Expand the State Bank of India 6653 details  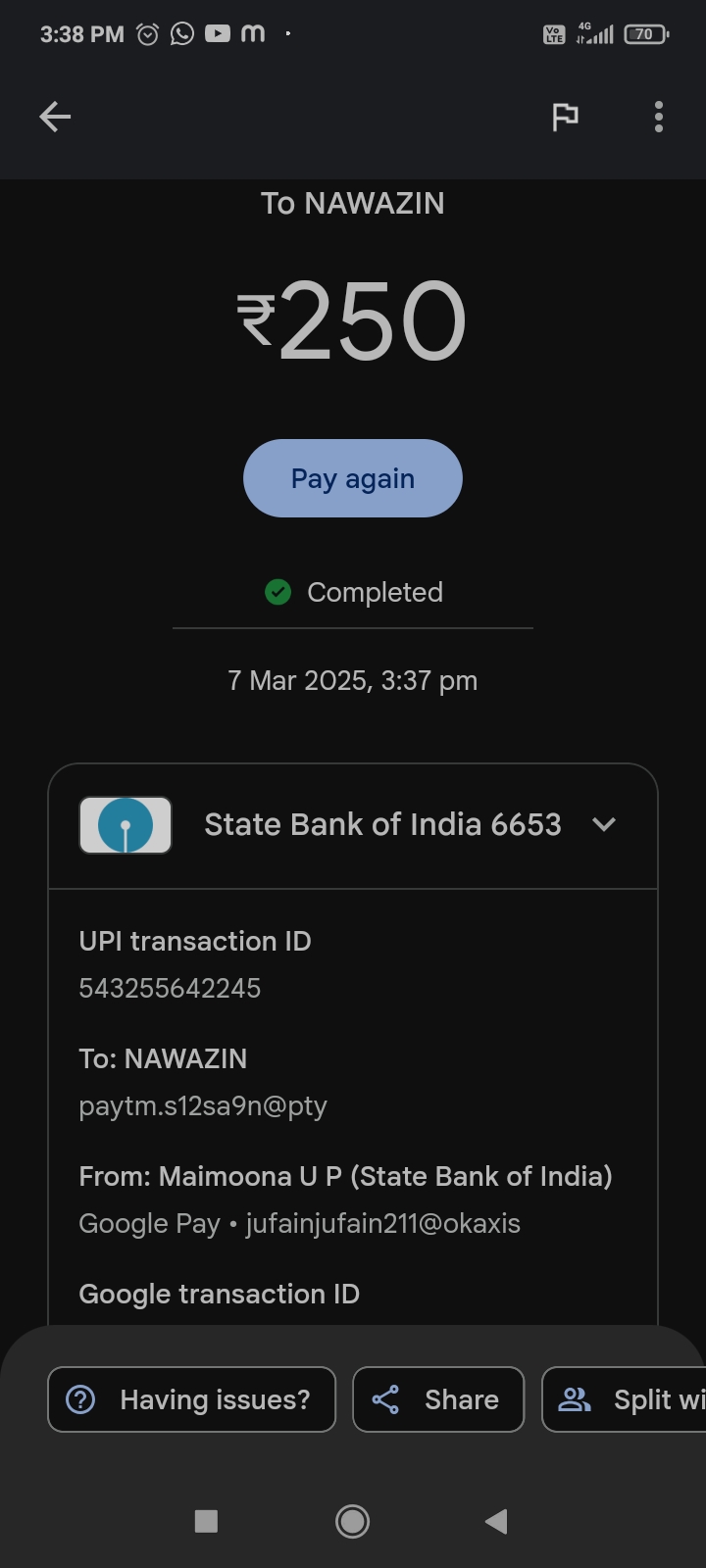pyautogui.click(x=604, y=825)
